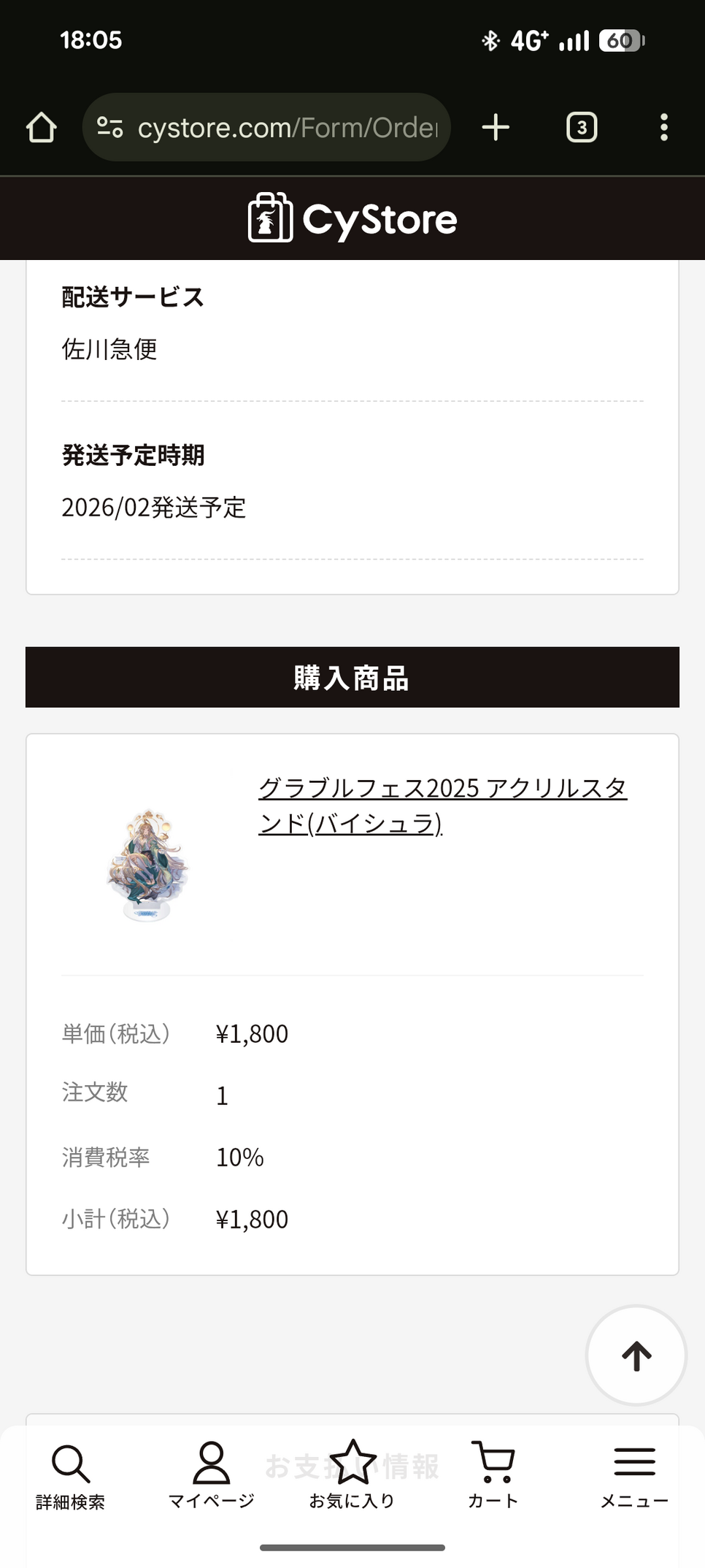Image resolution: width=705 pixels, height=1568 pixels.
Task: Open the browser home page
Action: pyautogui.click(x=42, y=128)
